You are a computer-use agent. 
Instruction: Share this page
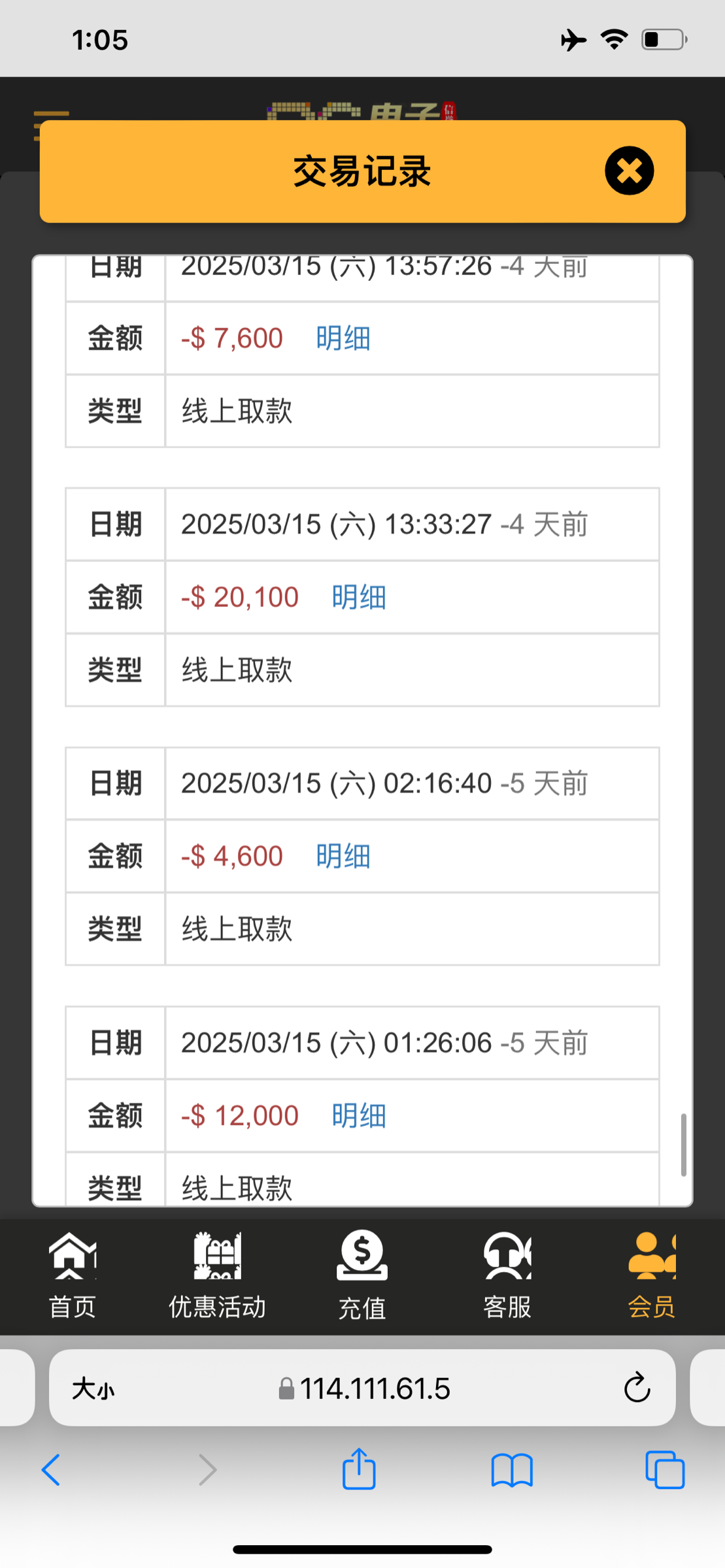pyautogui.click(x=359, y=1469)
